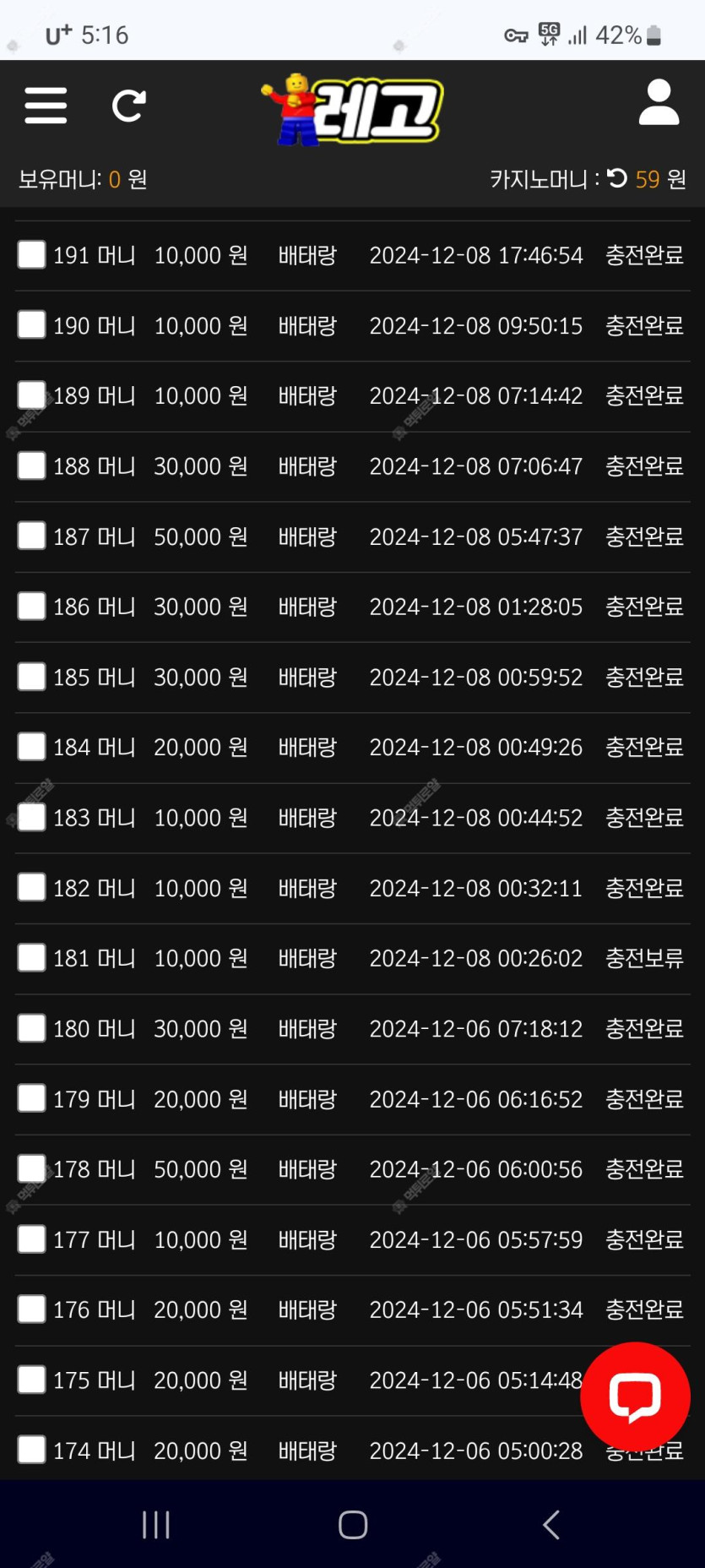
Task: Go to the system home screen
Action: 353,1525
